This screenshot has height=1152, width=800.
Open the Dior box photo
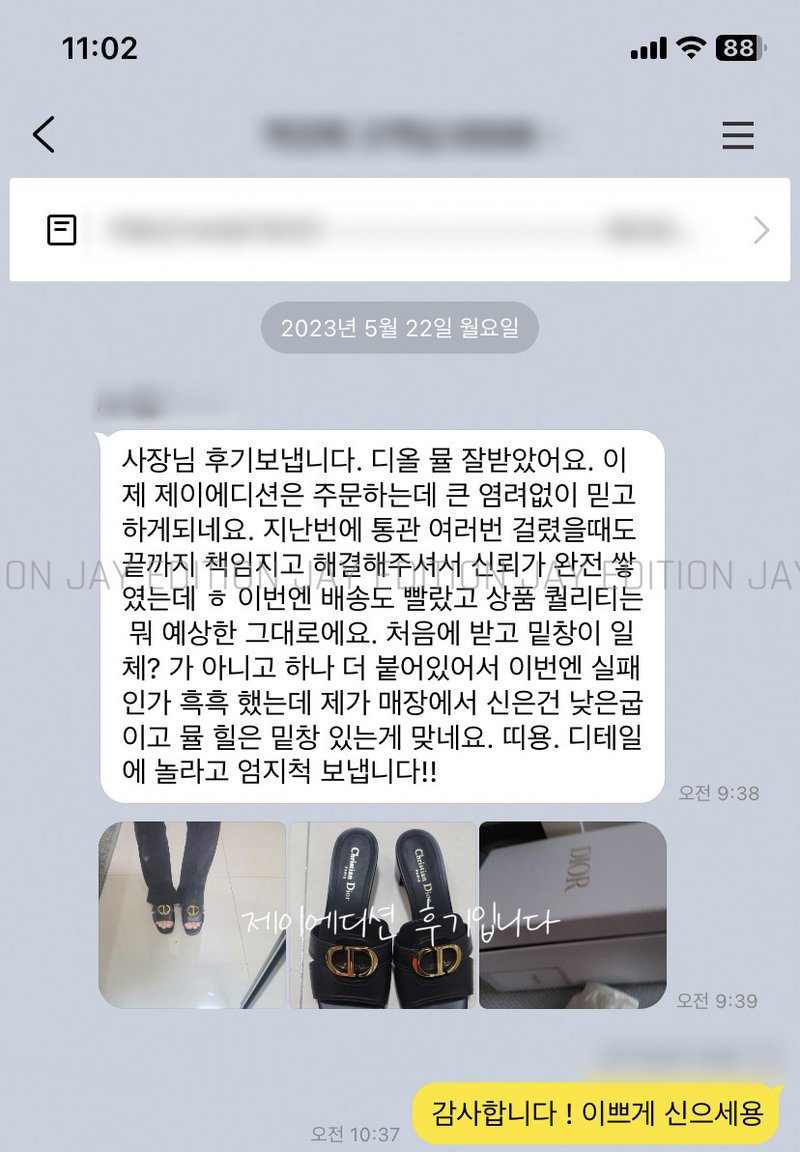[x=573, y=914]
